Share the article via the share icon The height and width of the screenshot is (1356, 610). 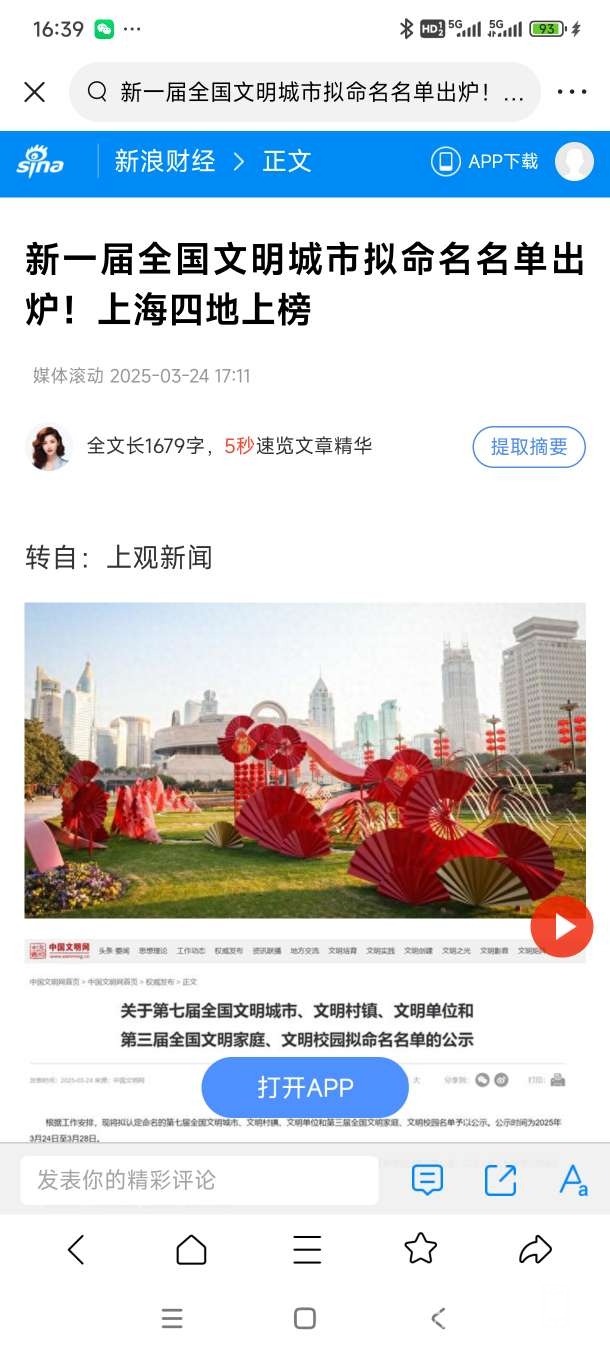click(x=500, y=1180)
